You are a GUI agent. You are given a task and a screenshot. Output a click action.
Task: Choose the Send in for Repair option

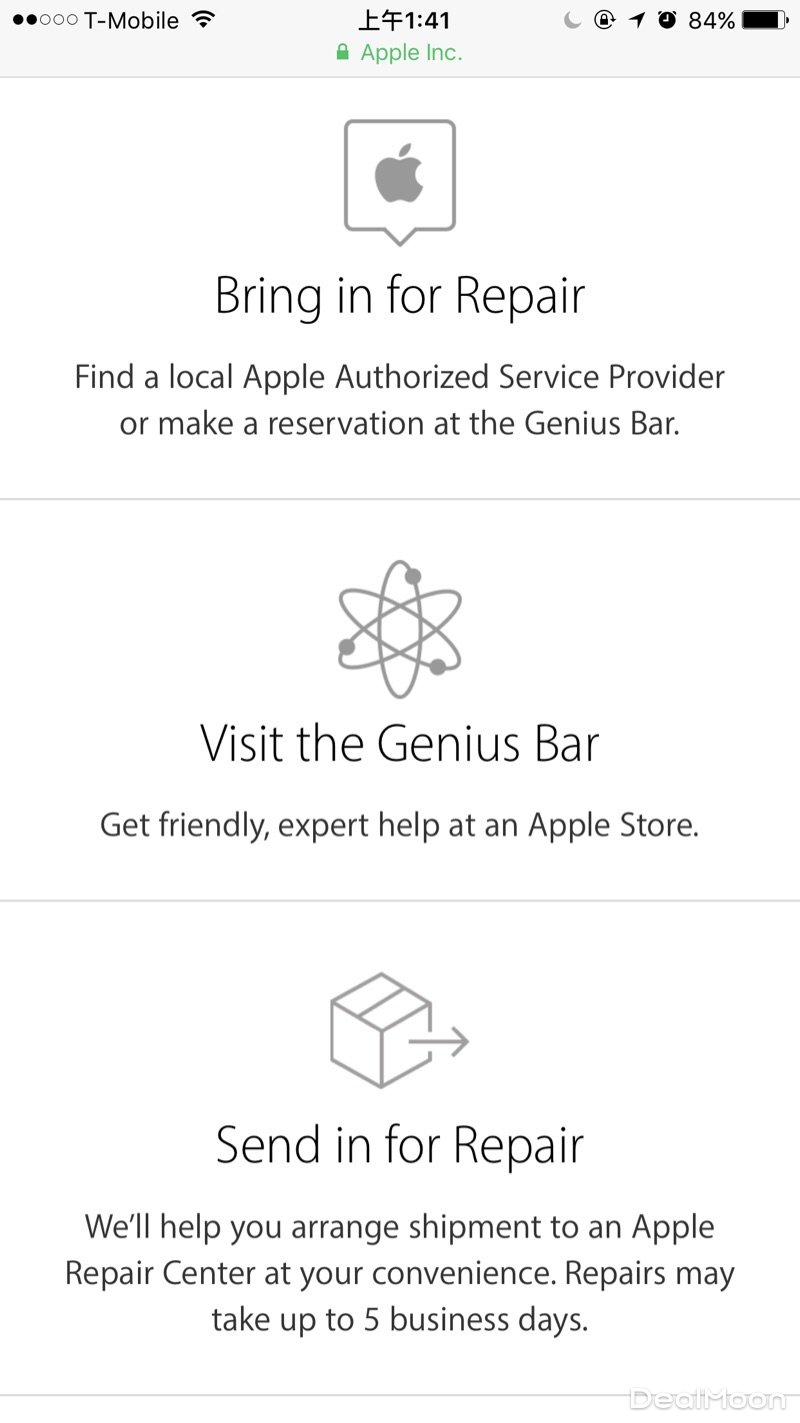[400, 1145]
